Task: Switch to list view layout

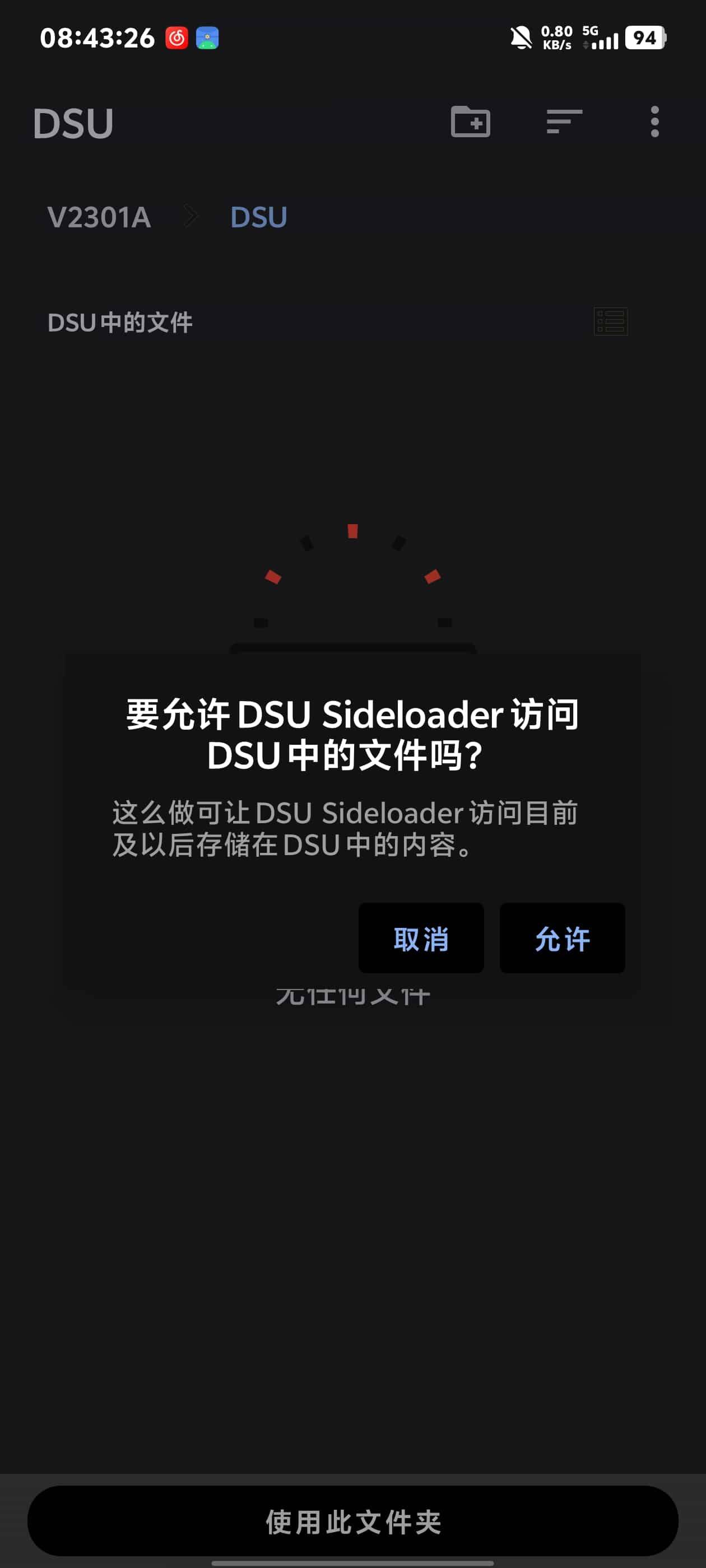Action: click(x=610, y=321)
